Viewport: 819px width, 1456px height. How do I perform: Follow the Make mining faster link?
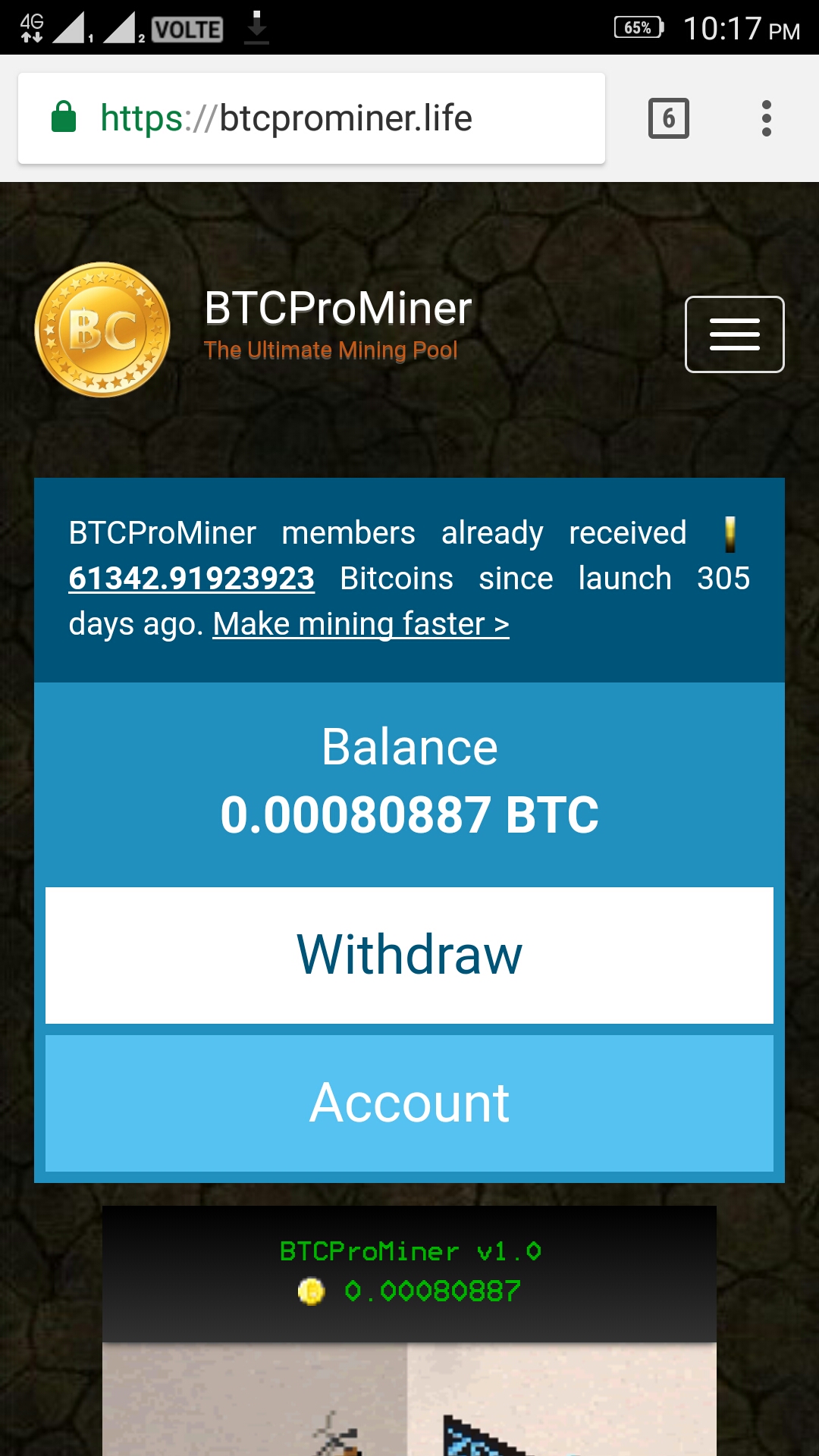[361, 624]
